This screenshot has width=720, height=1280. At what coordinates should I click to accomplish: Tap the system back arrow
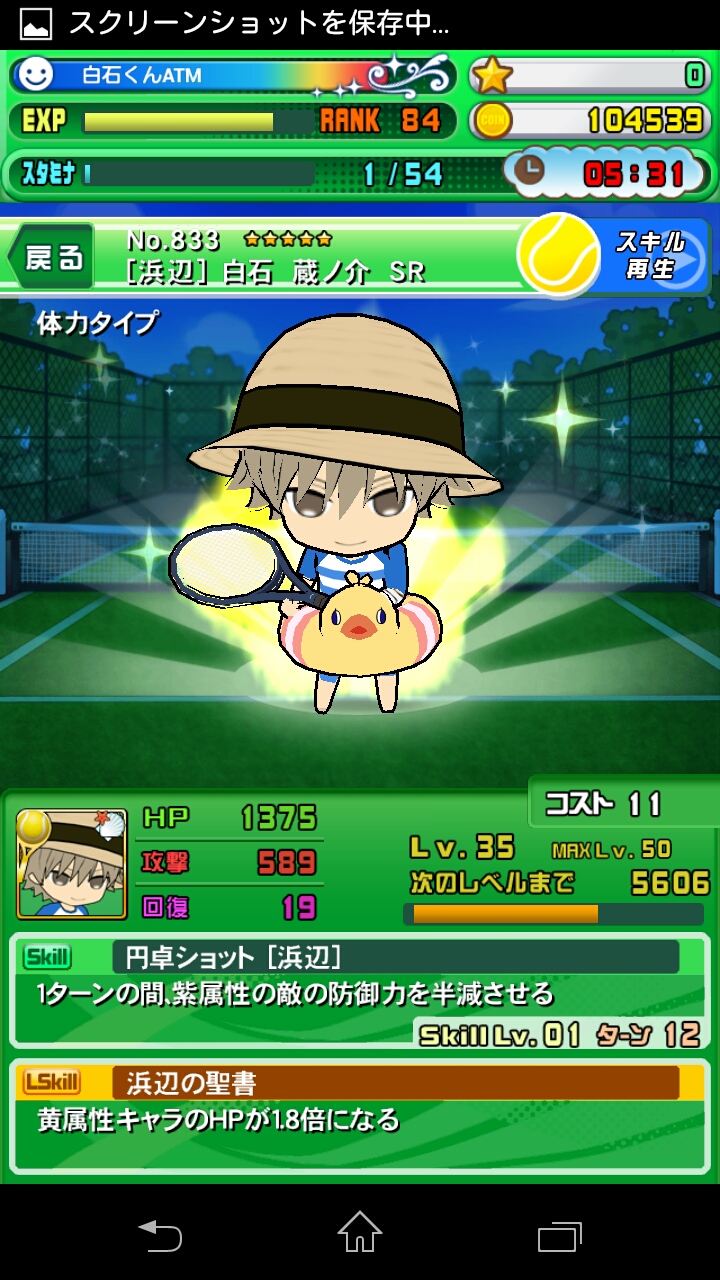(160, 1236)
